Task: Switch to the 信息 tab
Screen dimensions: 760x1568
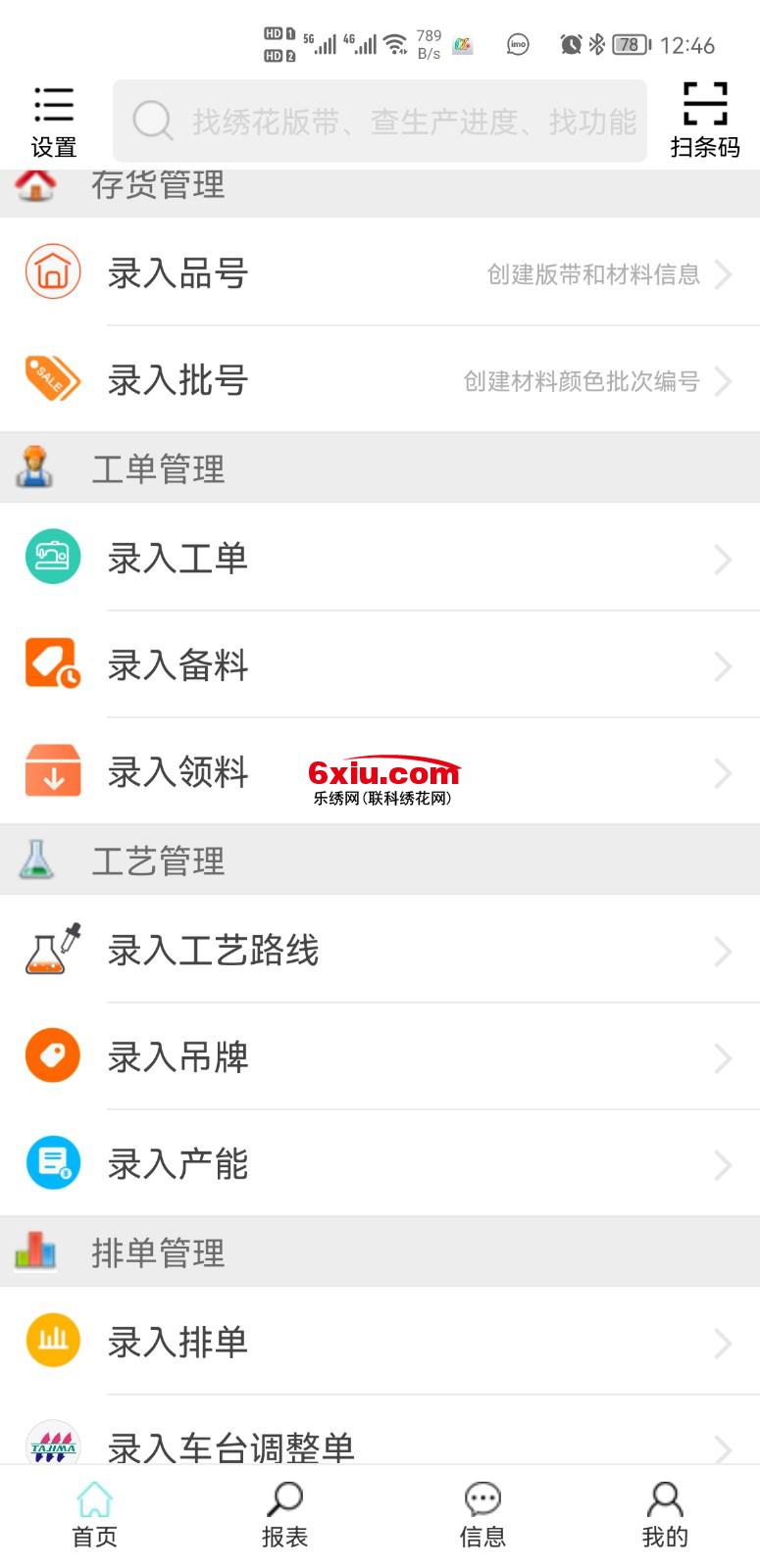Action: click(482, 1515)
